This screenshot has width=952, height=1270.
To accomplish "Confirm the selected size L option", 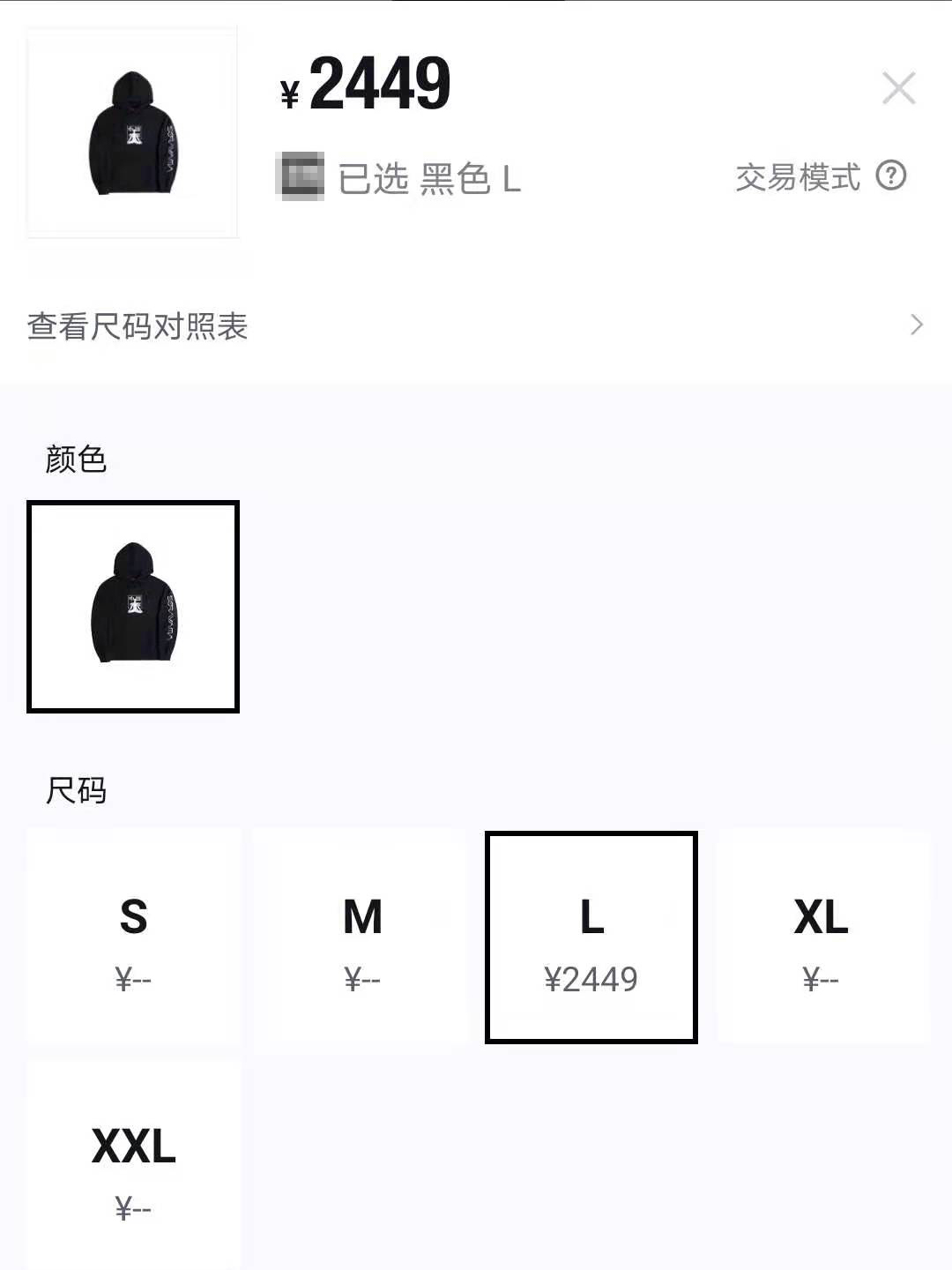I will [x=592, y=935].
